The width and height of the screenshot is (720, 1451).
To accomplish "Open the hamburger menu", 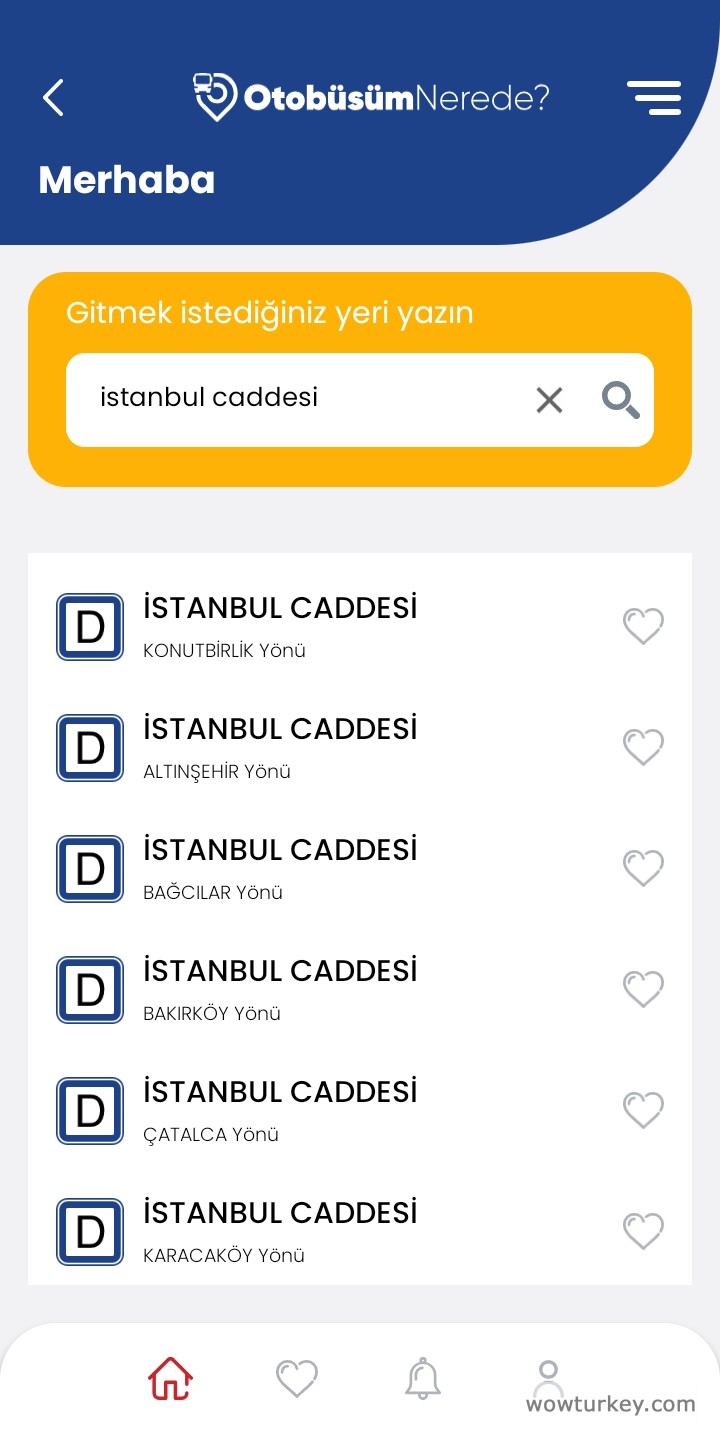I will click(655, 97).
